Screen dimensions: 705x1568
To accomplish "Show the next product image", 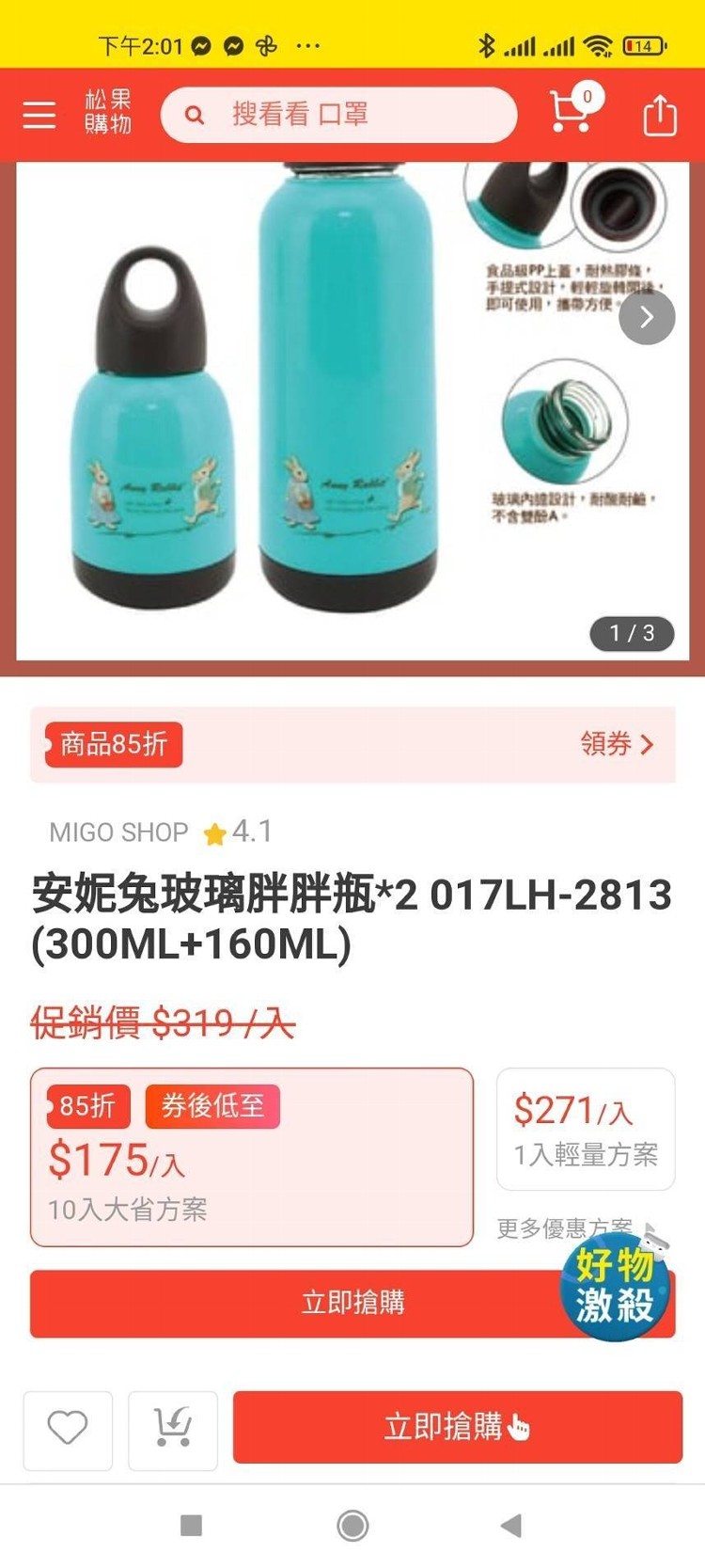I will point(647,318).
